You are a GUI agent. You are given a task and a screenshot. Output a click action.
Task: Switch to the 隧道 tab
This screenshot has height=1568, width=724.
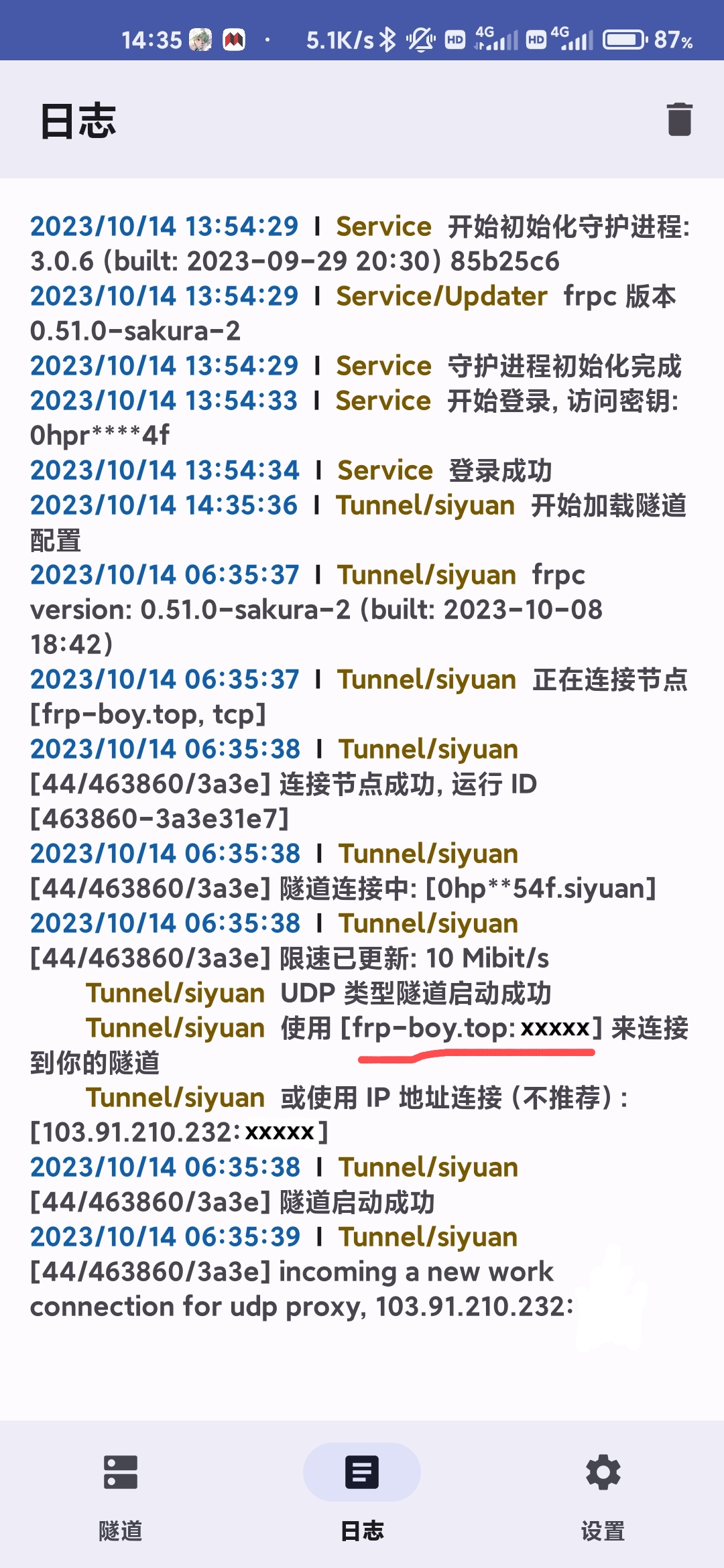[121, 1492]
